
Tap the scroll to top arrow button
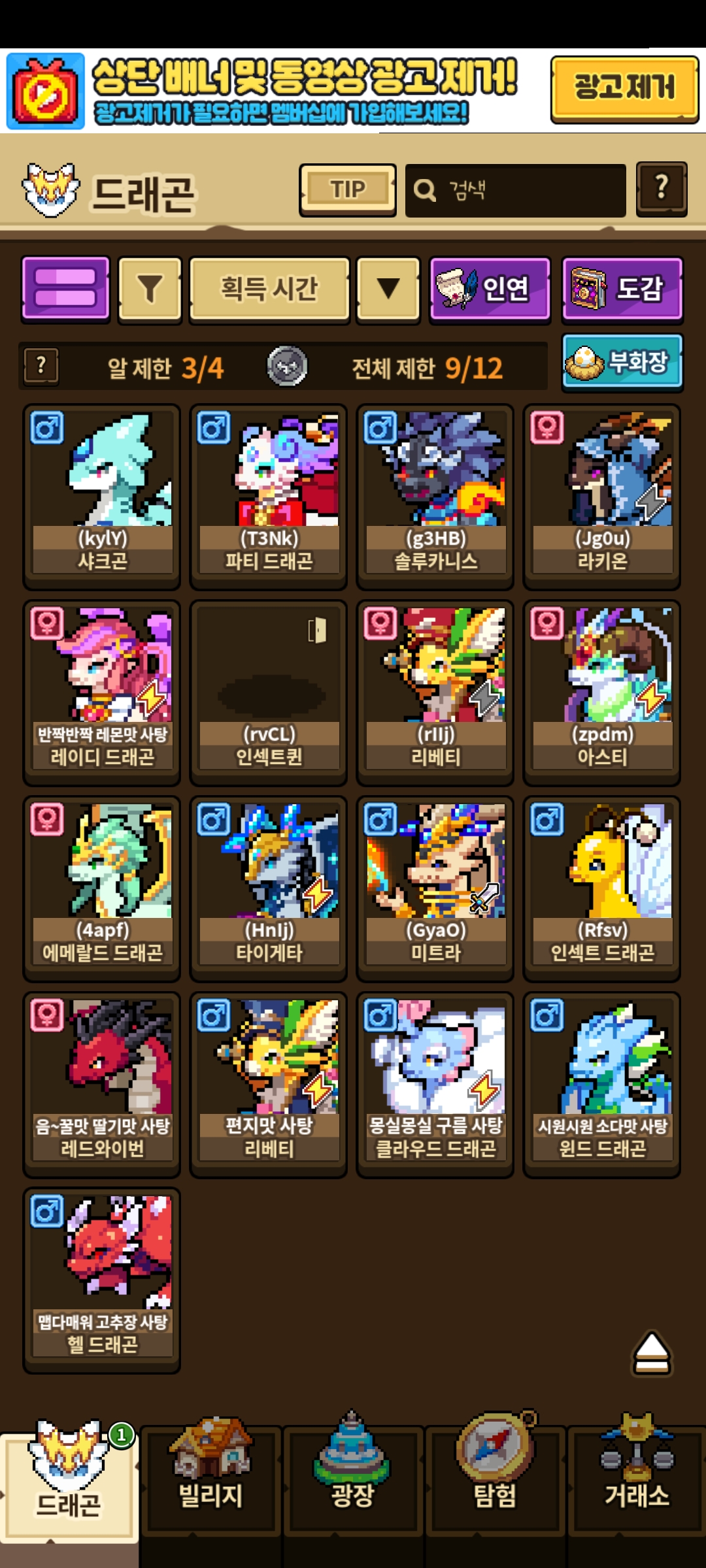pos(652,1353)
